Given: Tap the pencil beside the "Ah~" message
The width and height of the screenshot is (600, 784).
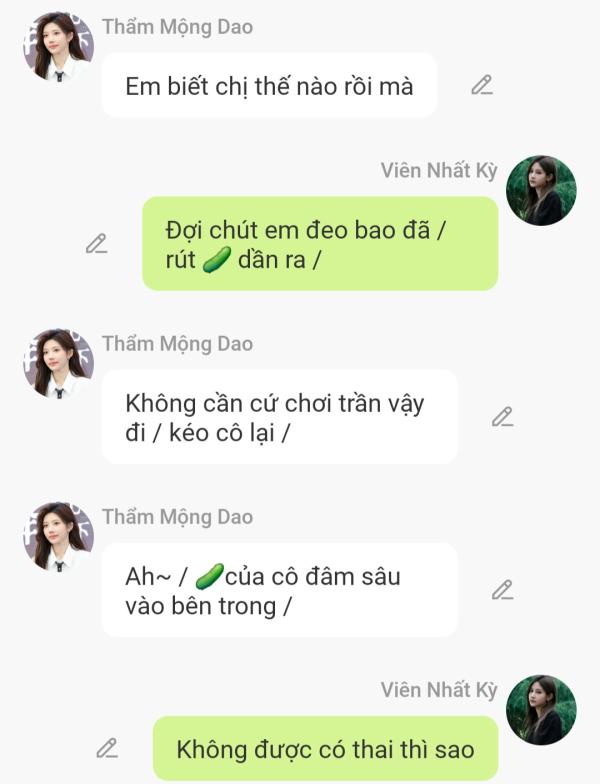Looking at the screenshot, I should point(502,590).
